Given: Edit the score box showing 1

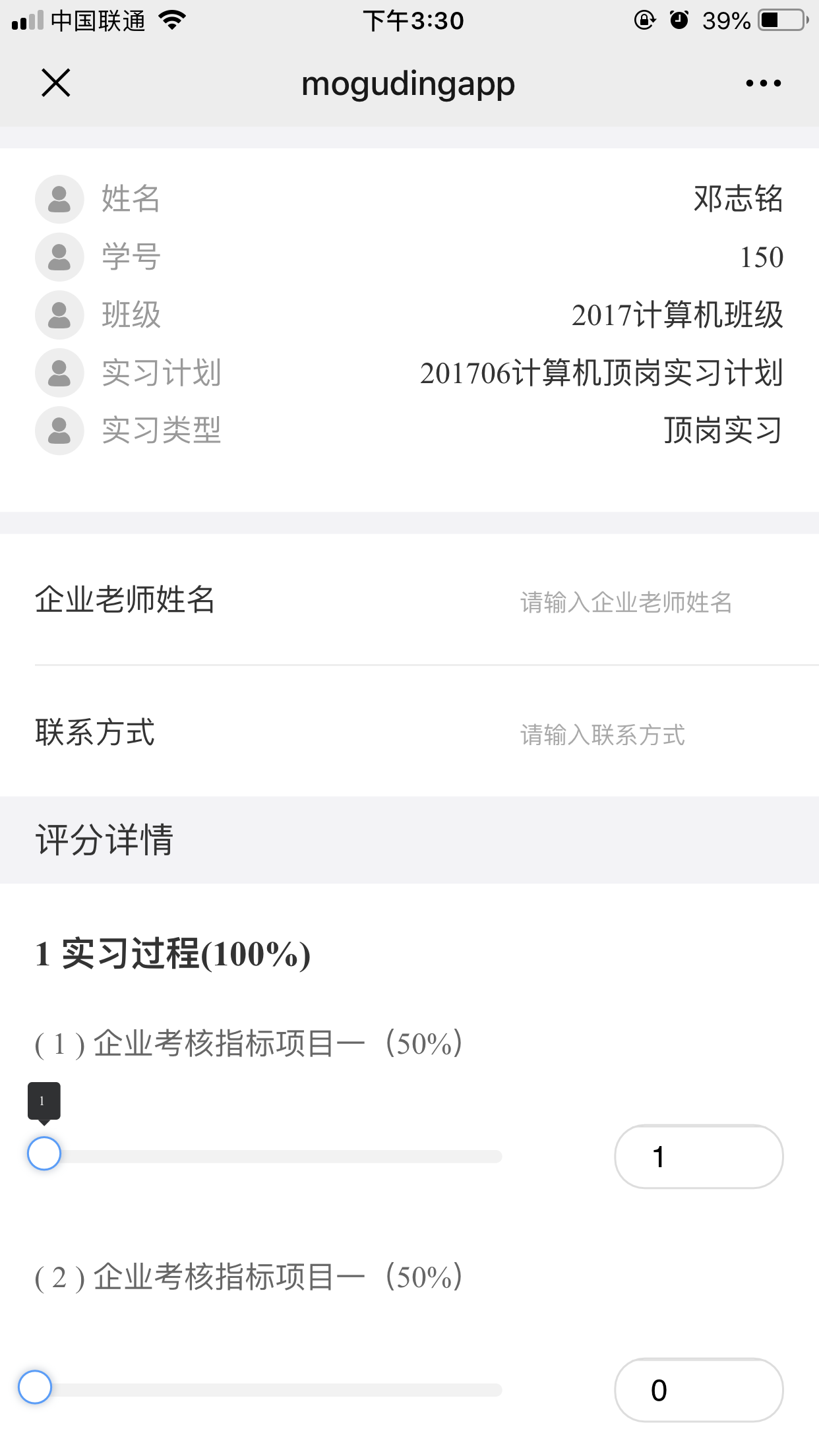Looking at the screenshot, I should (698, 1157).
